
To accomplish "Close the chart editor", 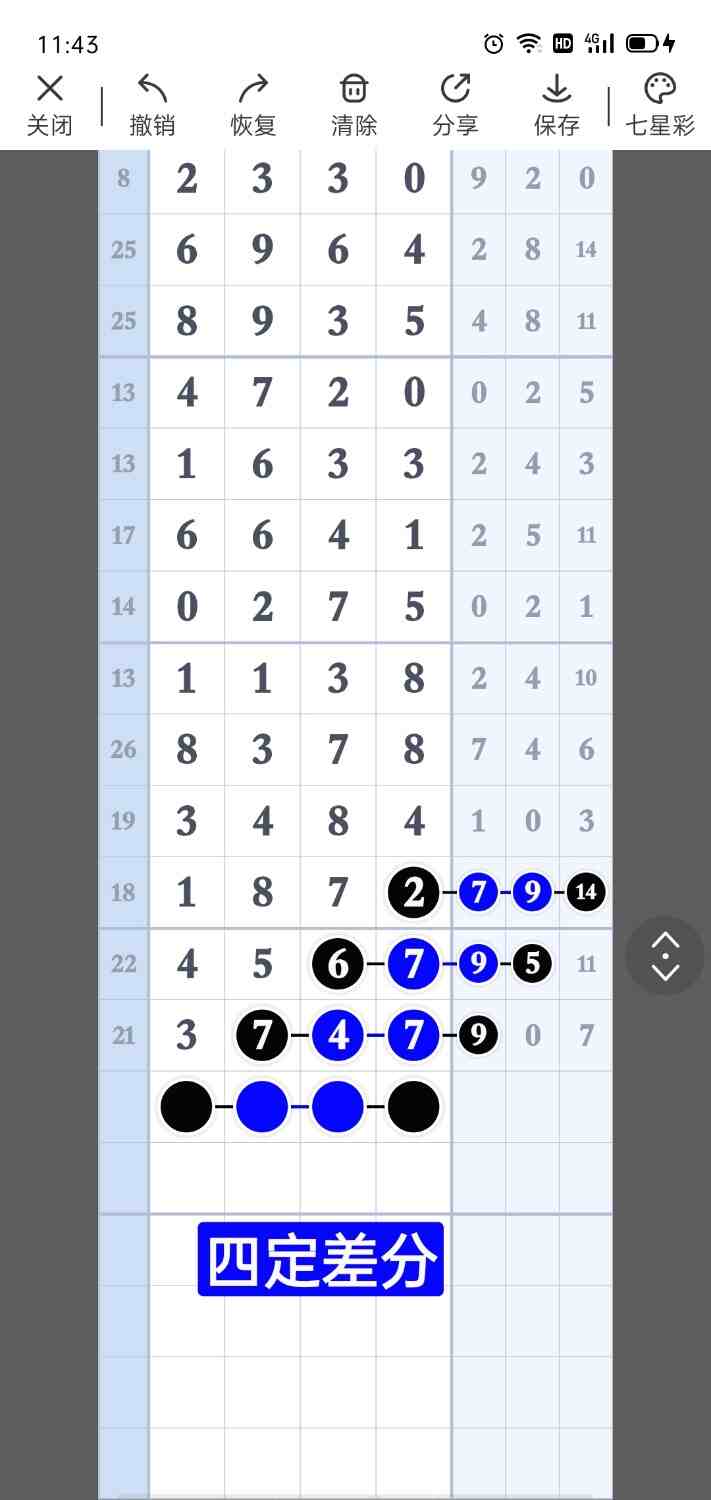I will [x=49, y=104].
